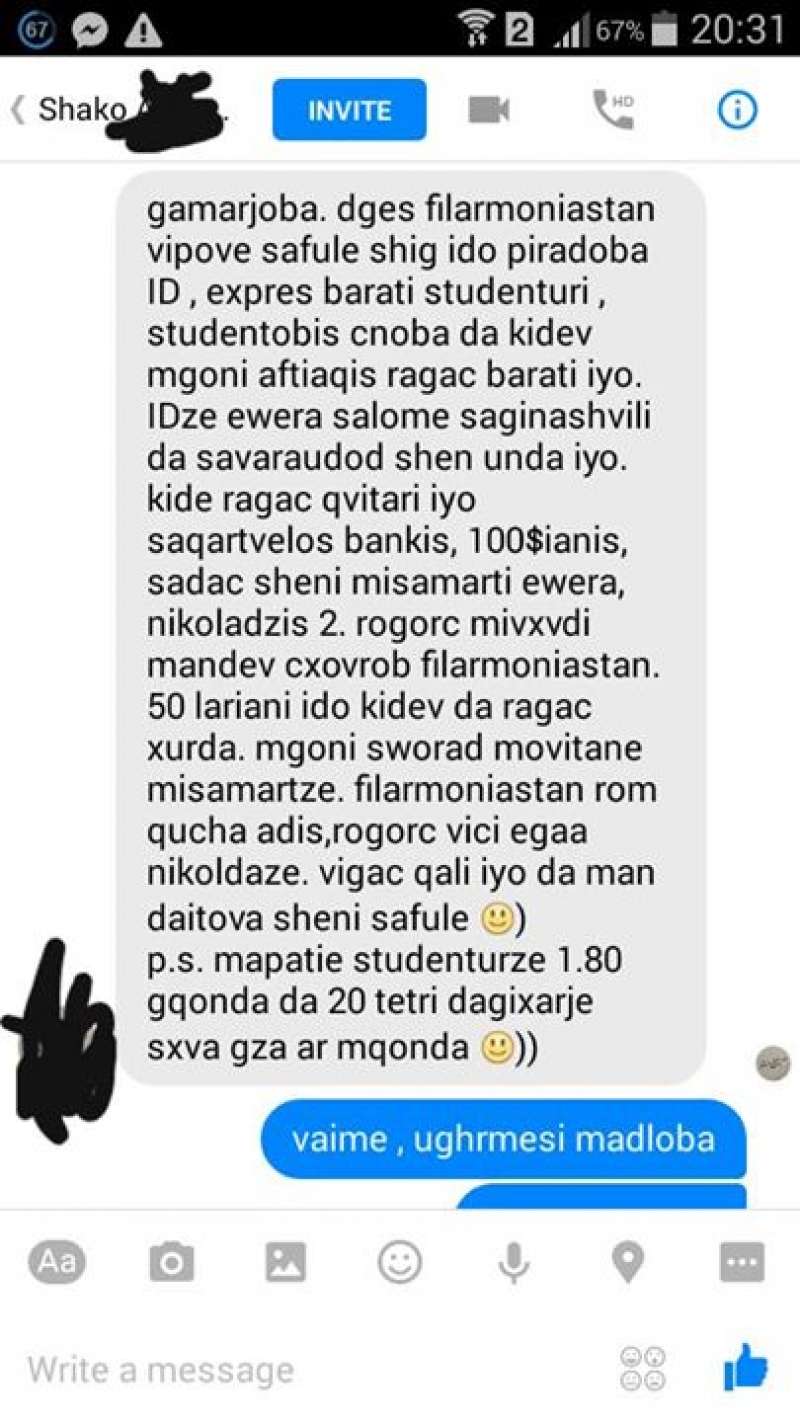The height and width of the screenshot is (1422, 800).
Task: Open the photo gallery picker
Action: (x=285, y=1262)
